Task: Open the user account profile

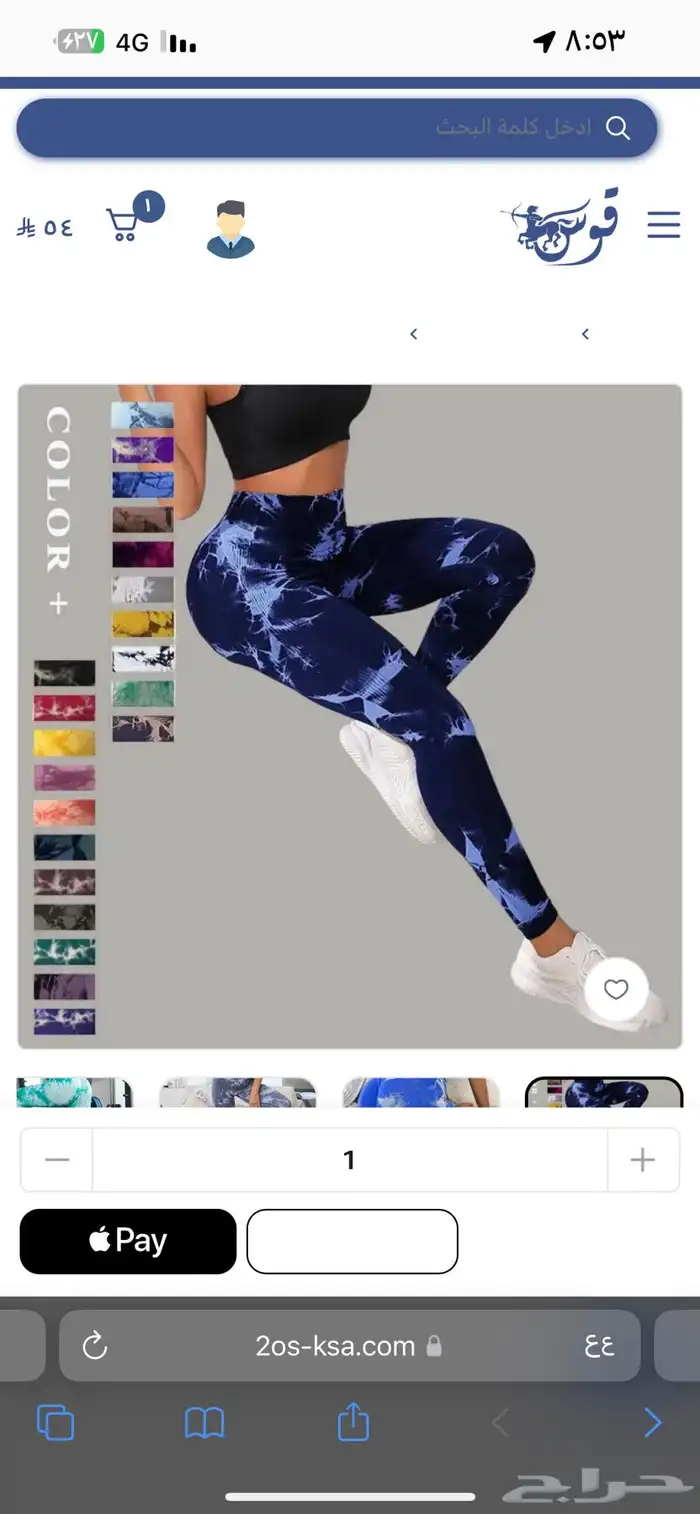Action: (x=231, y=229)
